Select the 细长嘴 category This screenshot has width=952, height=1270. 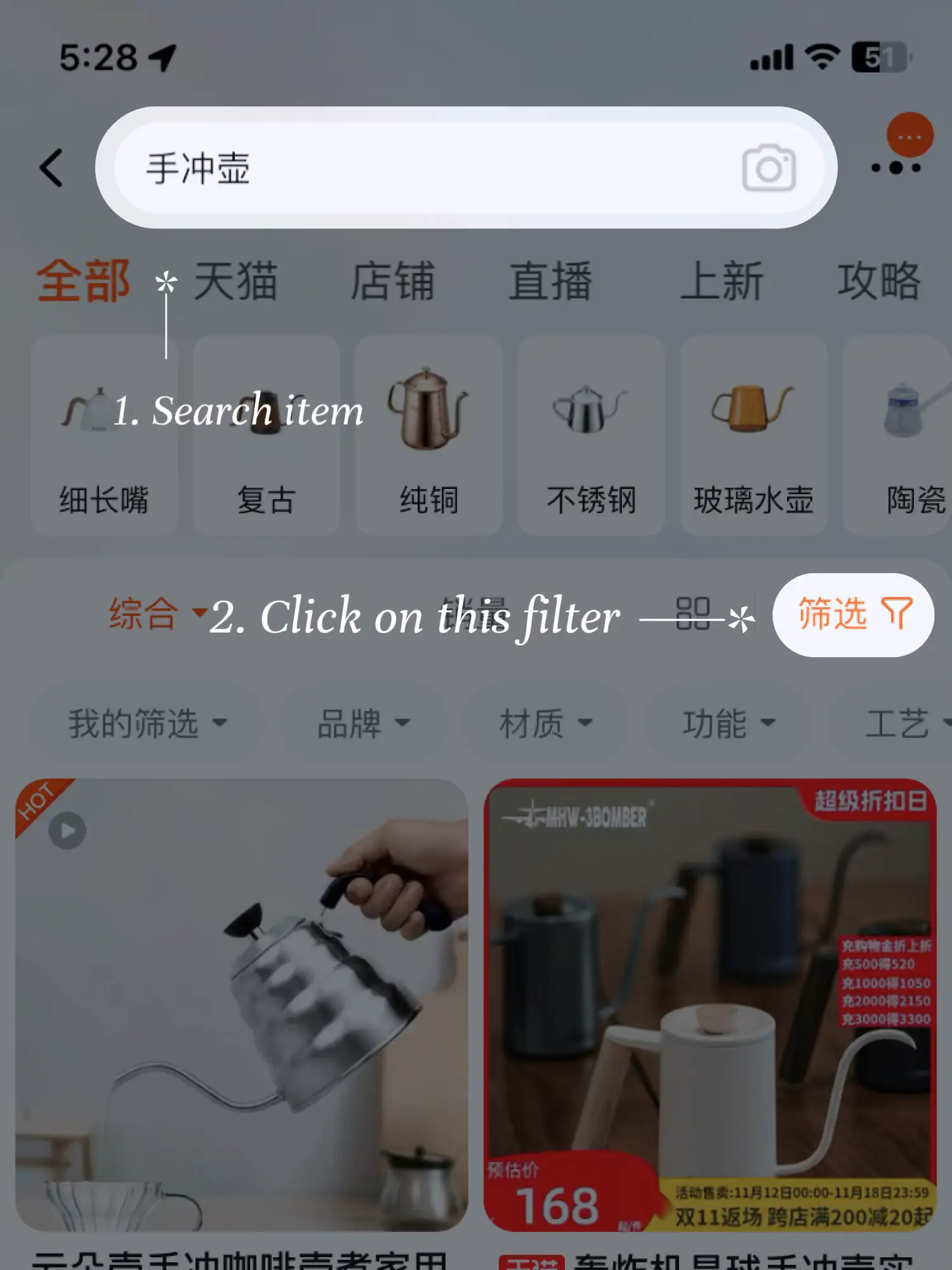103,436
